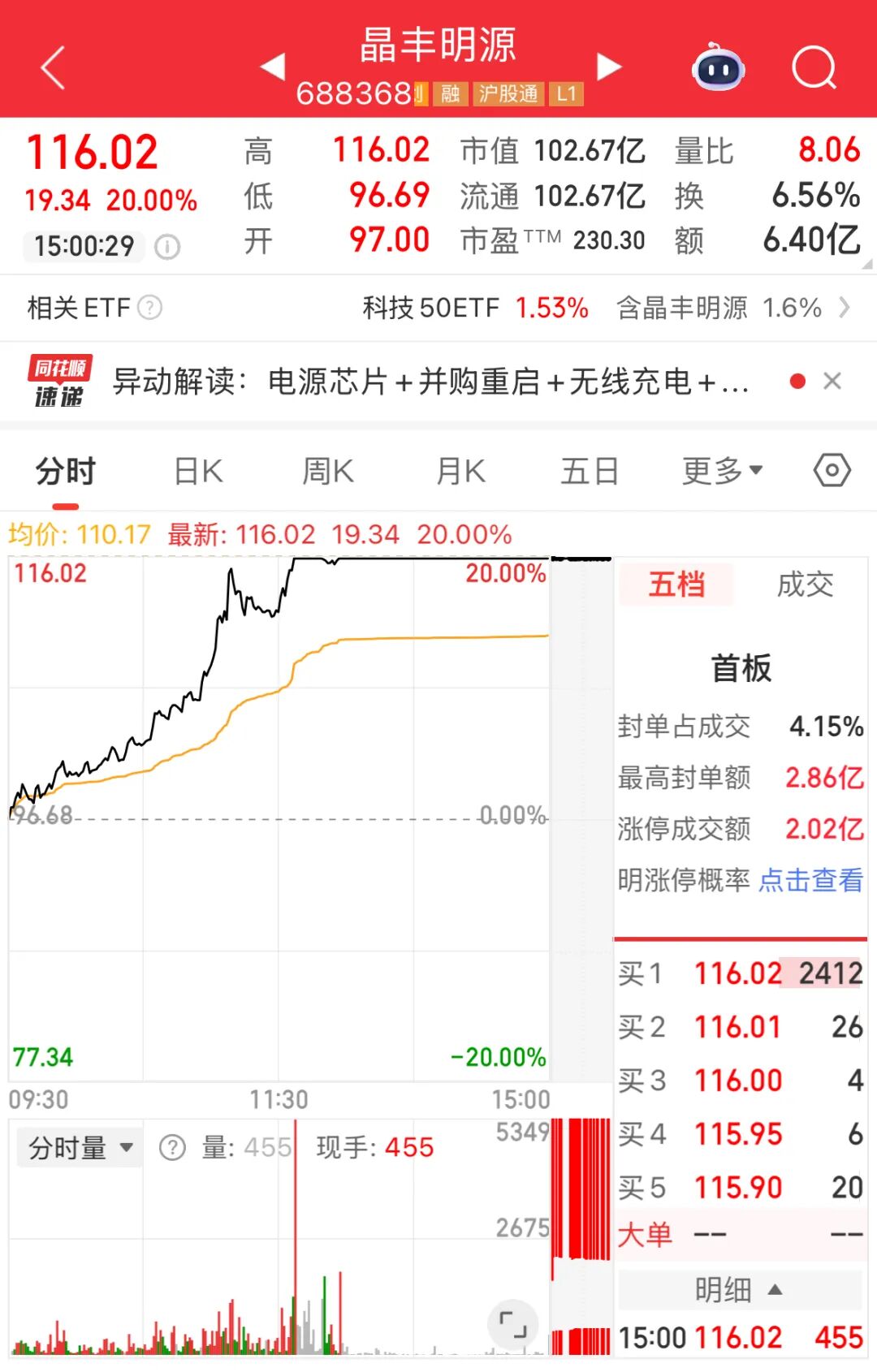Screen dimensions: 877x1372
Task: Tap the question mark in the 分时量 panel
Action: (171, 1147)
